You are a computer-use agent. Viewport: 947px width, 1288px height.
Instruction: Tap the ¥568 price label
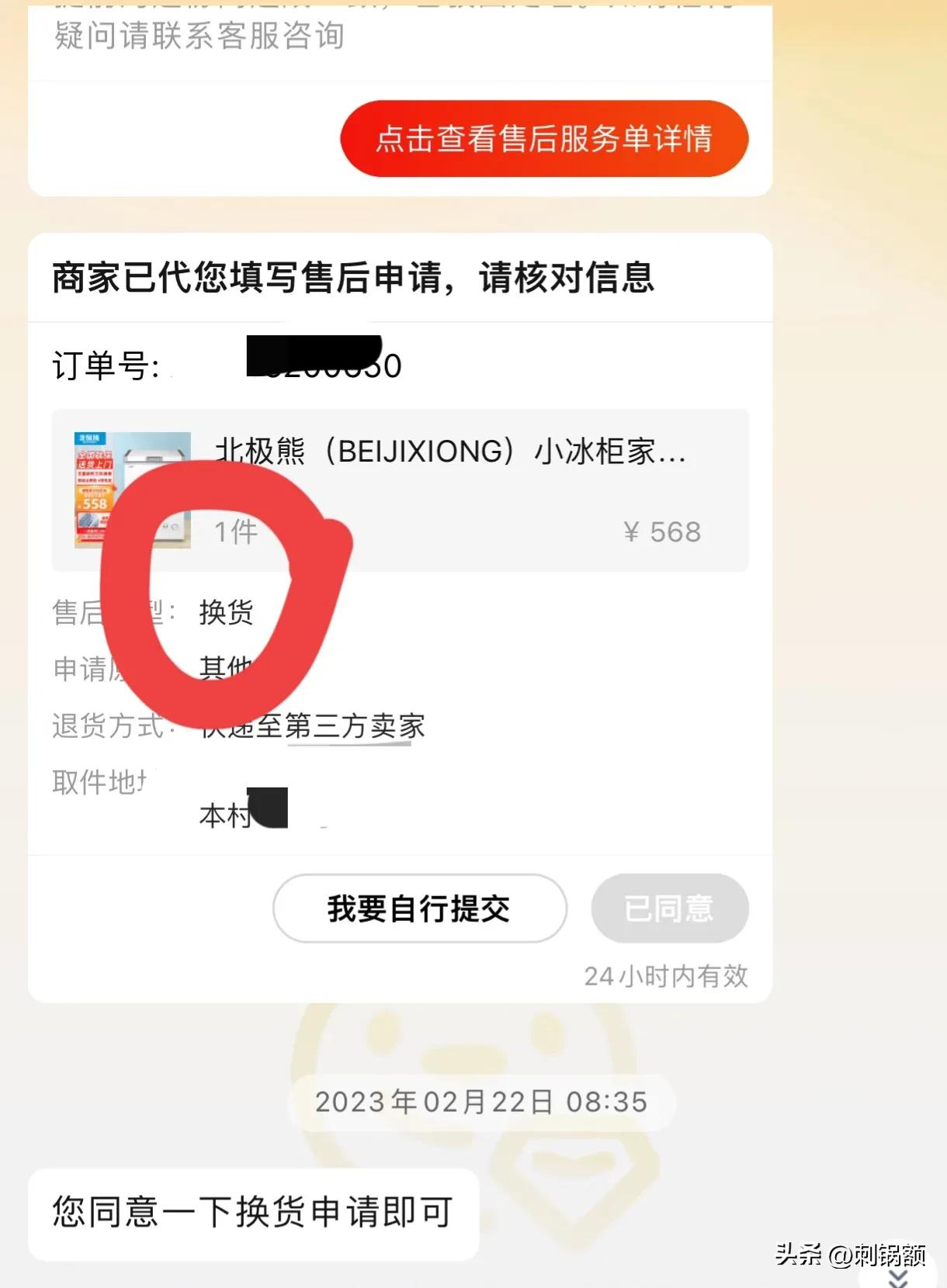click(661, 531)
